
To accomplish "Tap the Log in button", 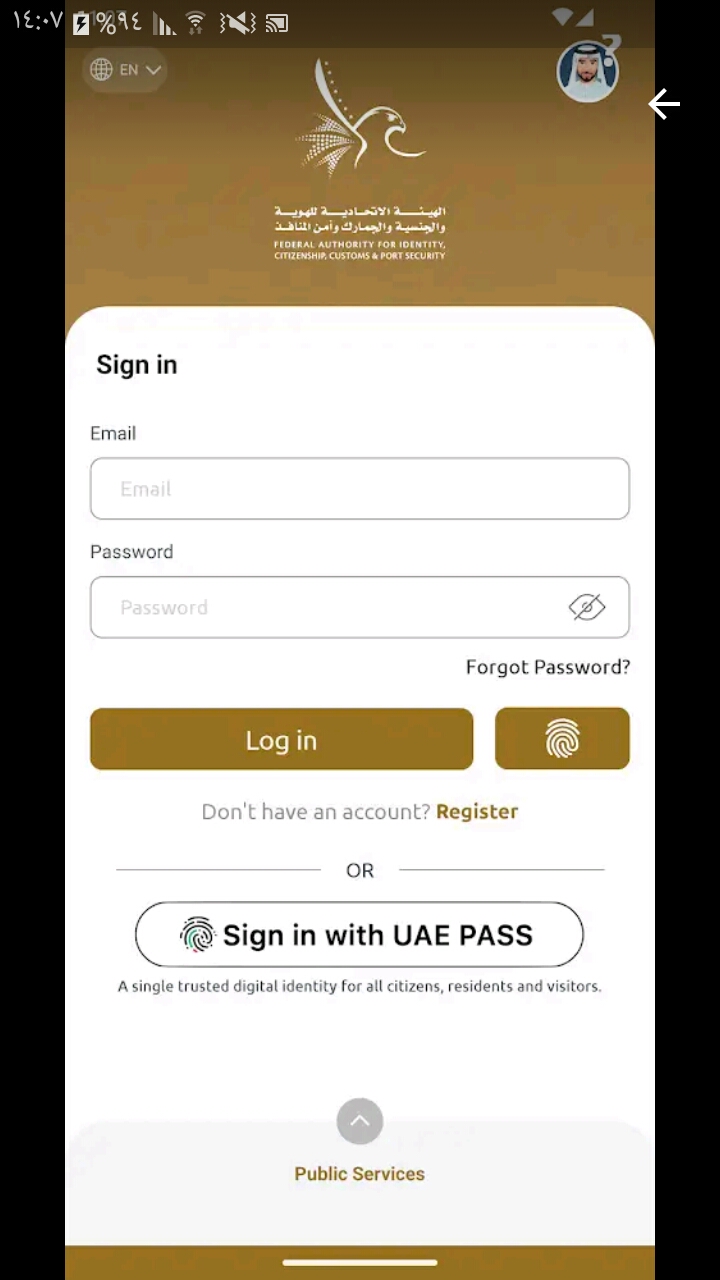I will click(x=281, y=739).
